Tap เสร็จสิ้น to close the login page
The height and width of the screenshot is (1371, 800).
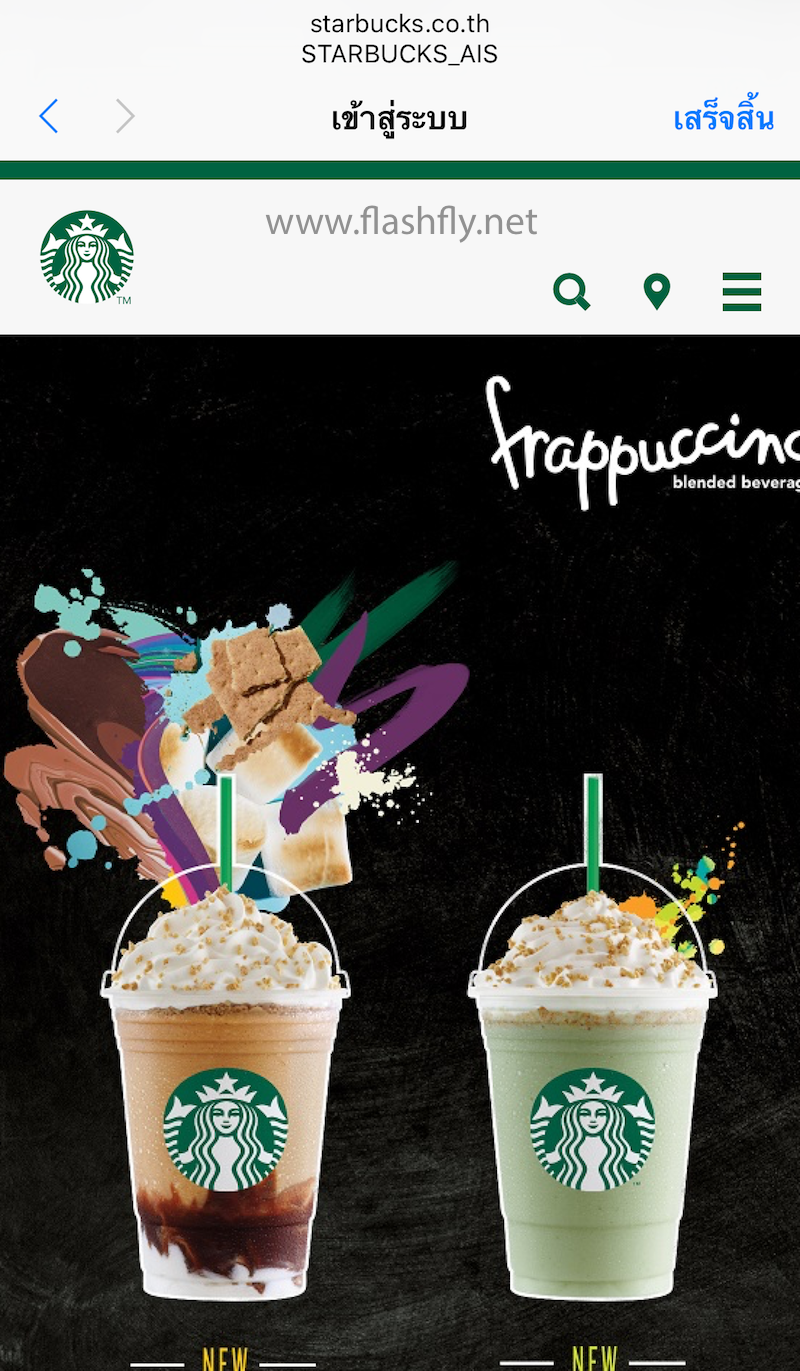723,119
